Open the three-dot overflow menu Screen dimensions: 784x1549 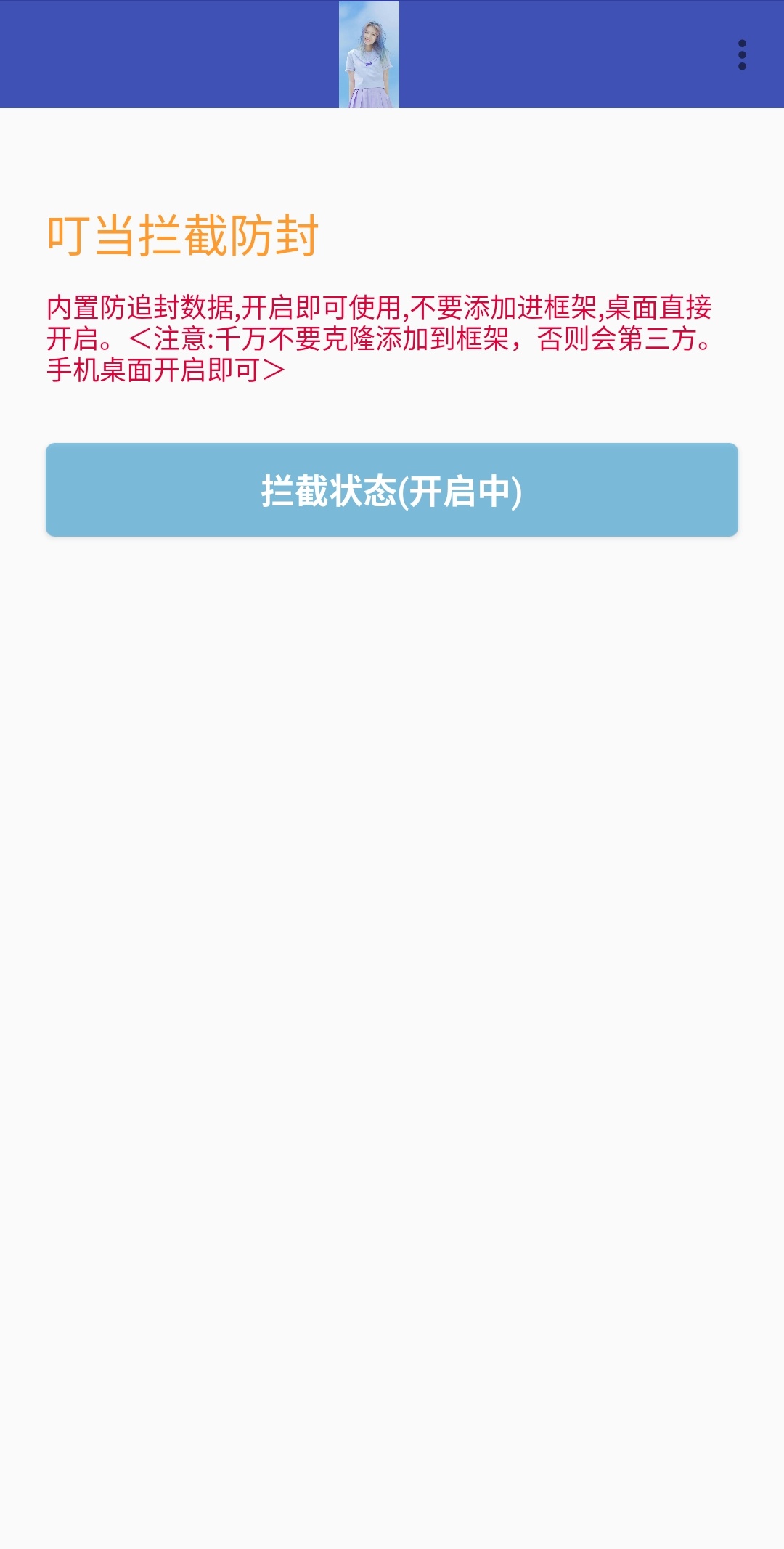[x=741, y=55]
